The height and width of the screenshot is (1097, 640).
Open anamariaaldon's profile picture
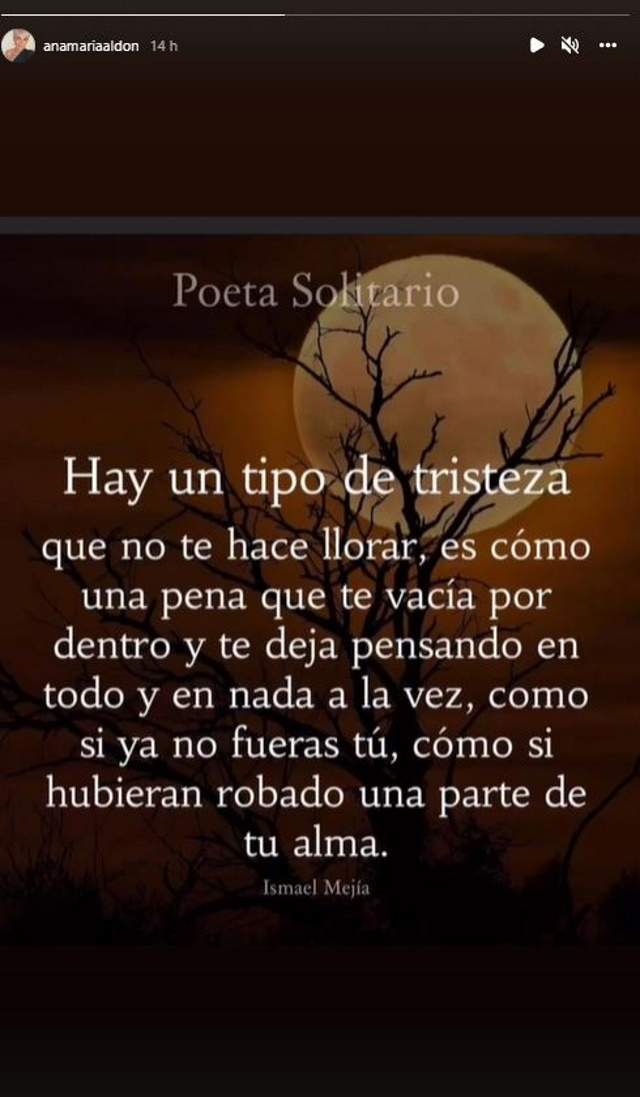point(18,45)
